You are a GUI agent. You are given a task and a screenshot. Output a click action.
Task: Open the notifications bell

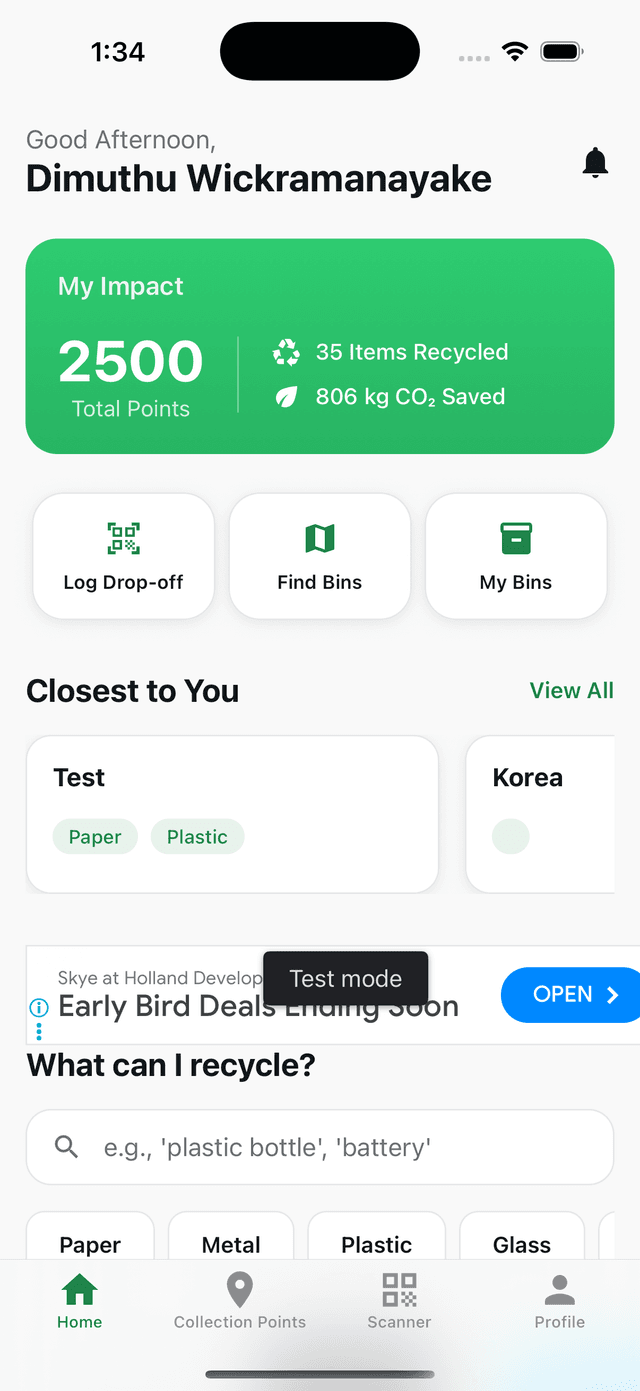coord(595,162)
